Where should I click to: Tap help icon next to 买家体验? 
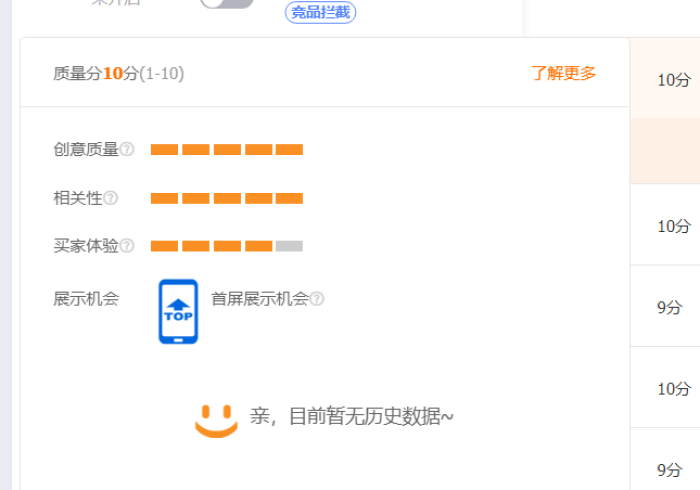tap(127, 246)
